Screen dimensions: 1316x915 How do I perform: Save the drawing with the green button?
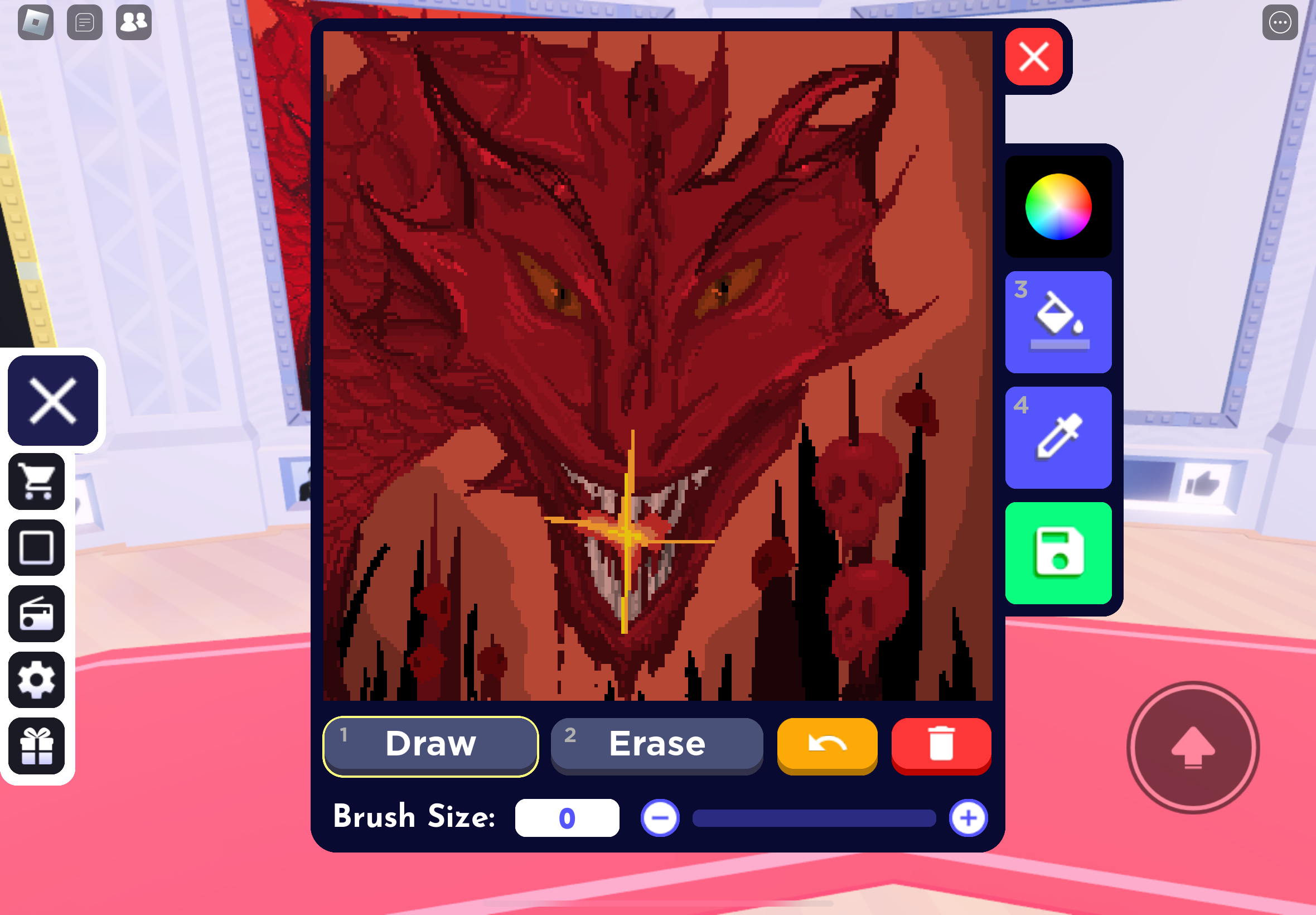[1058, 553]
